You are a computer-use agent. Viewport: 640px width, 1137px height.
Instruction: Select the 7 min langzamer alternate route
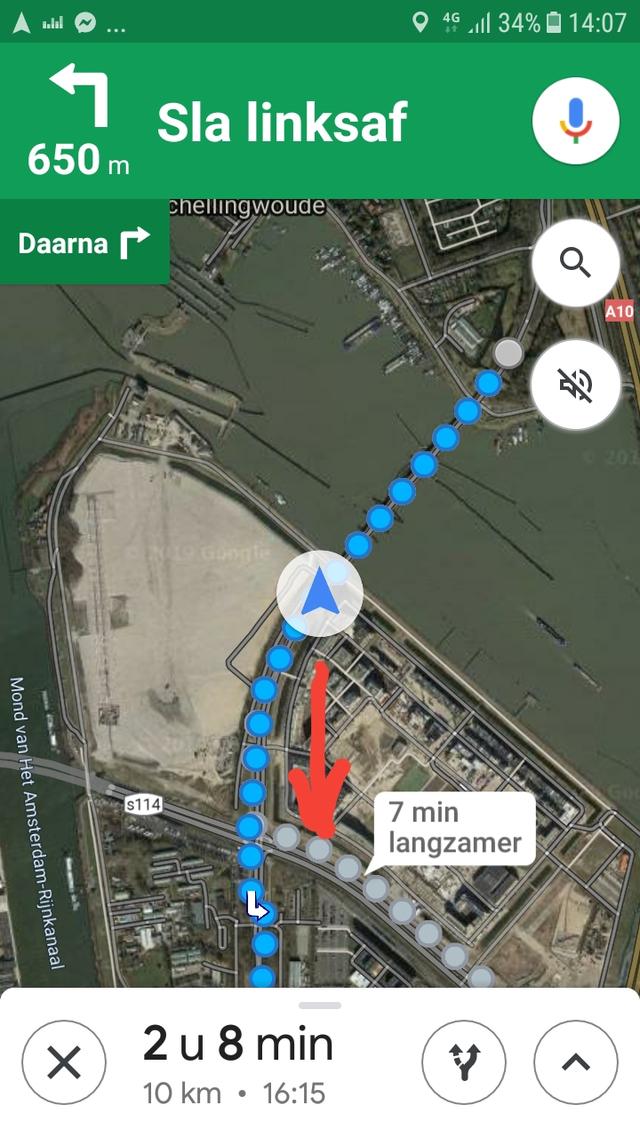click(x=453, y=827)
